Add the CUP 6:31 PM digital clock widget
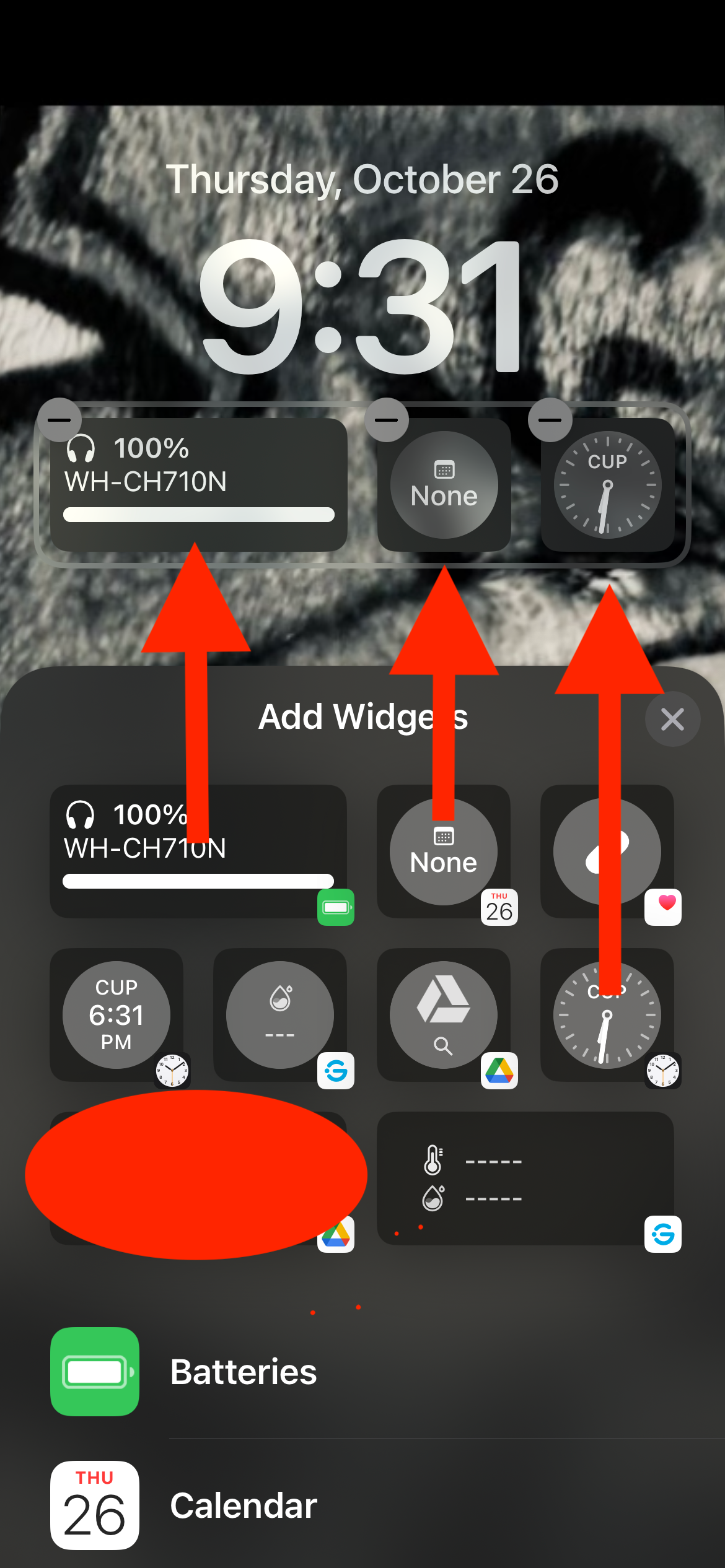Viewport: 725px width, 1568px height. [x=116, y=1015]
